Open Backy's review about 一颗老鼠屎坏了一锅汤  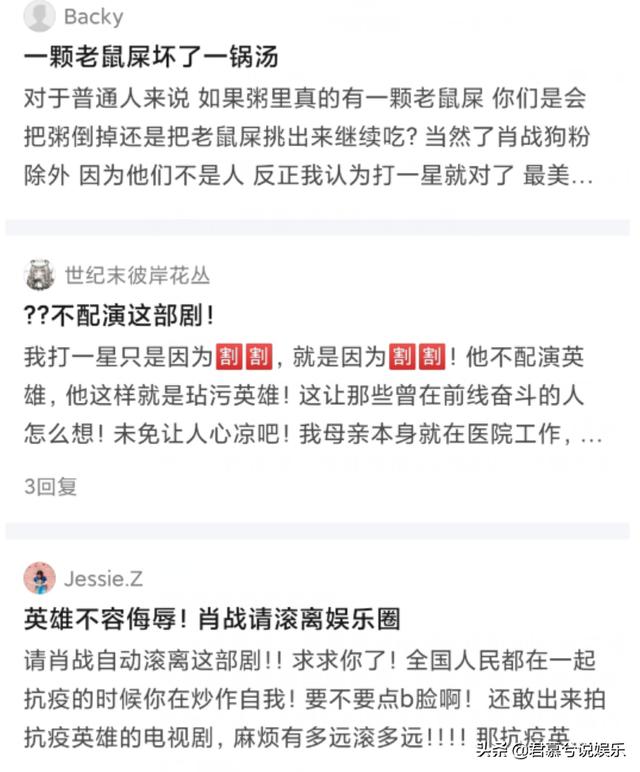pos(151,56)
